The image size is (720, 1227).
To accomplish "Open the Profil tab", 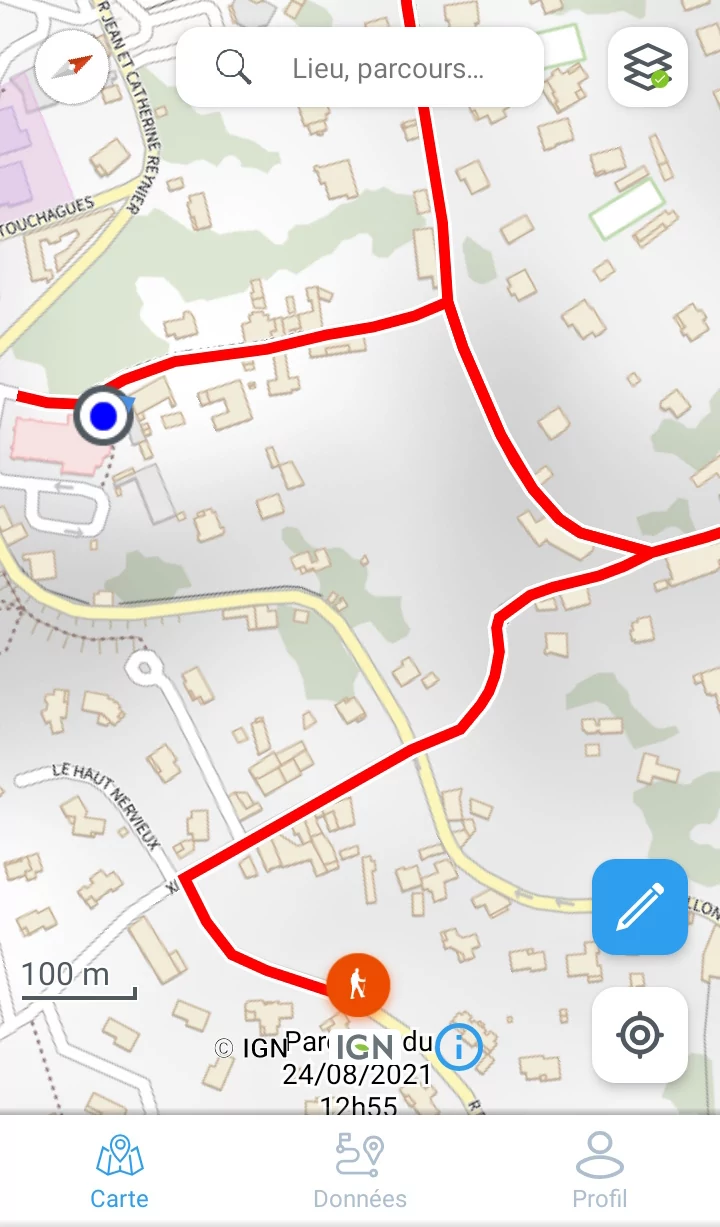I will [x=600, y=1171].
